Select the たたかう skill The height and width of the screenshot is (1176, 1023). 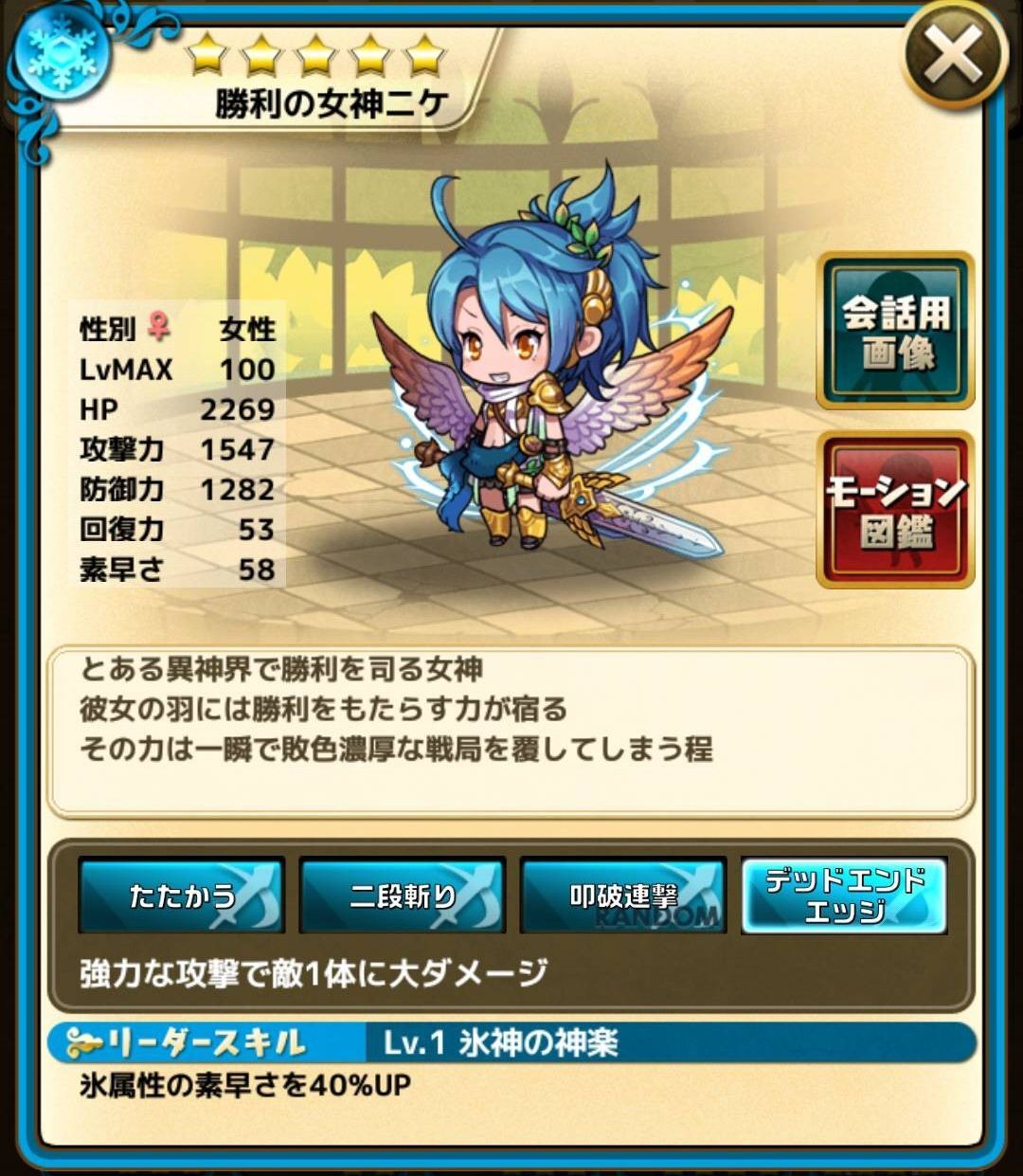point(182,895)
